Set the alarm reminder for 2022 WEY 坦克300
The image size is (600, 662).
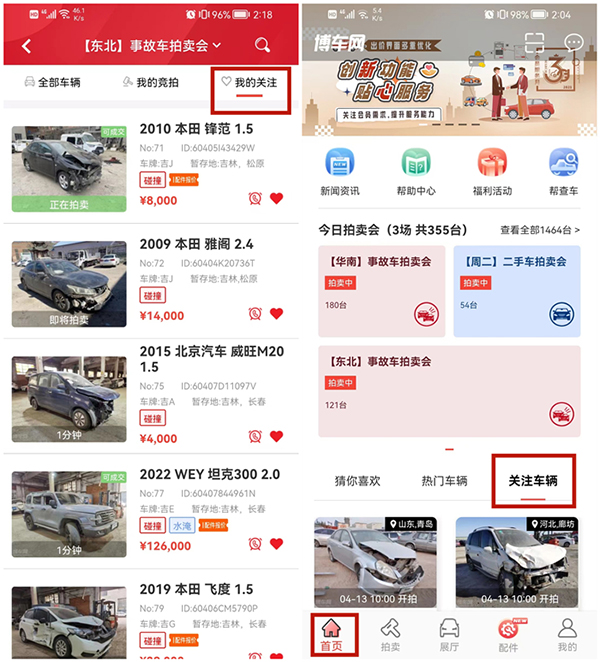click(255, 544)
